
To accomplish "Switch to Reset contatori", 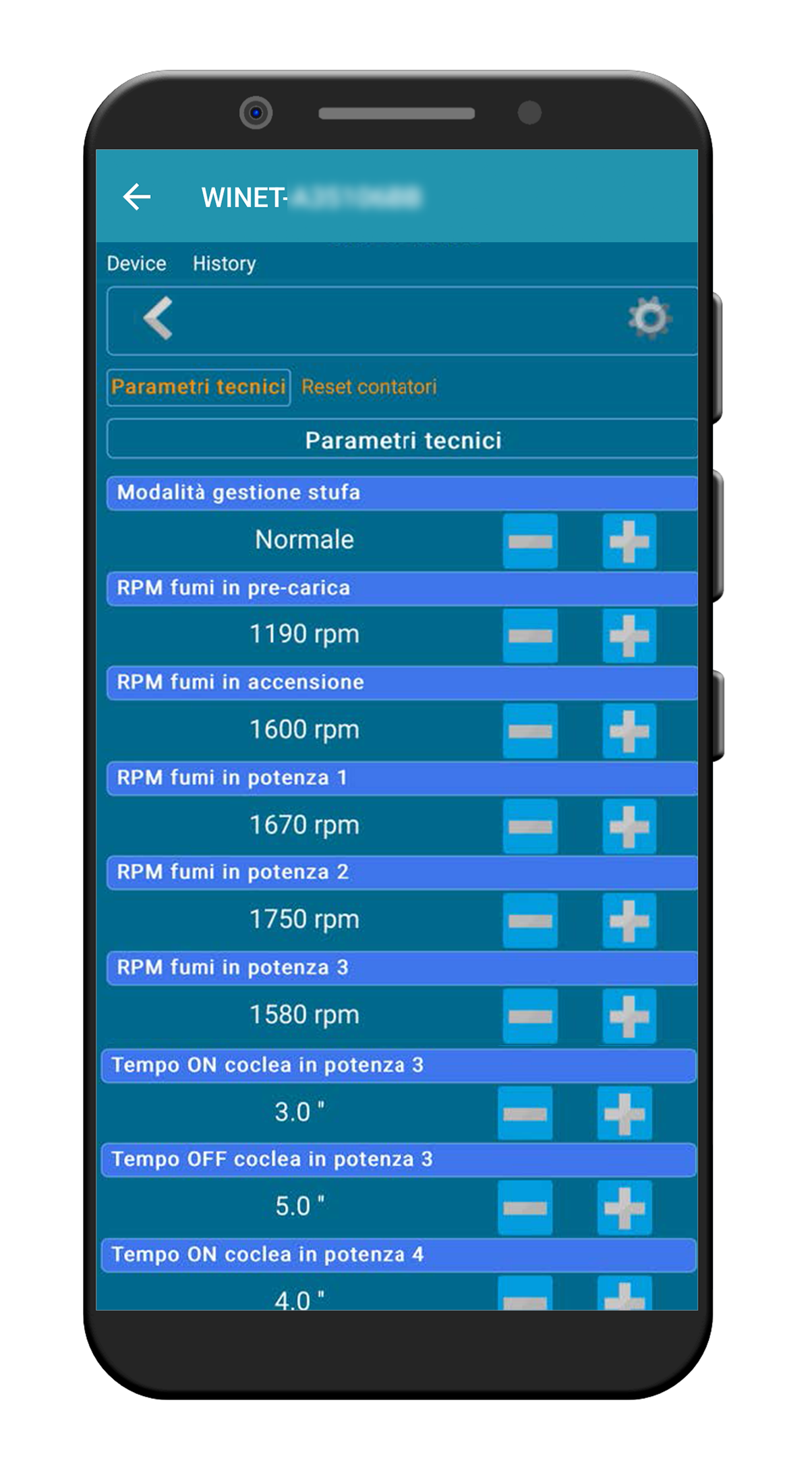I will (369, 387).
